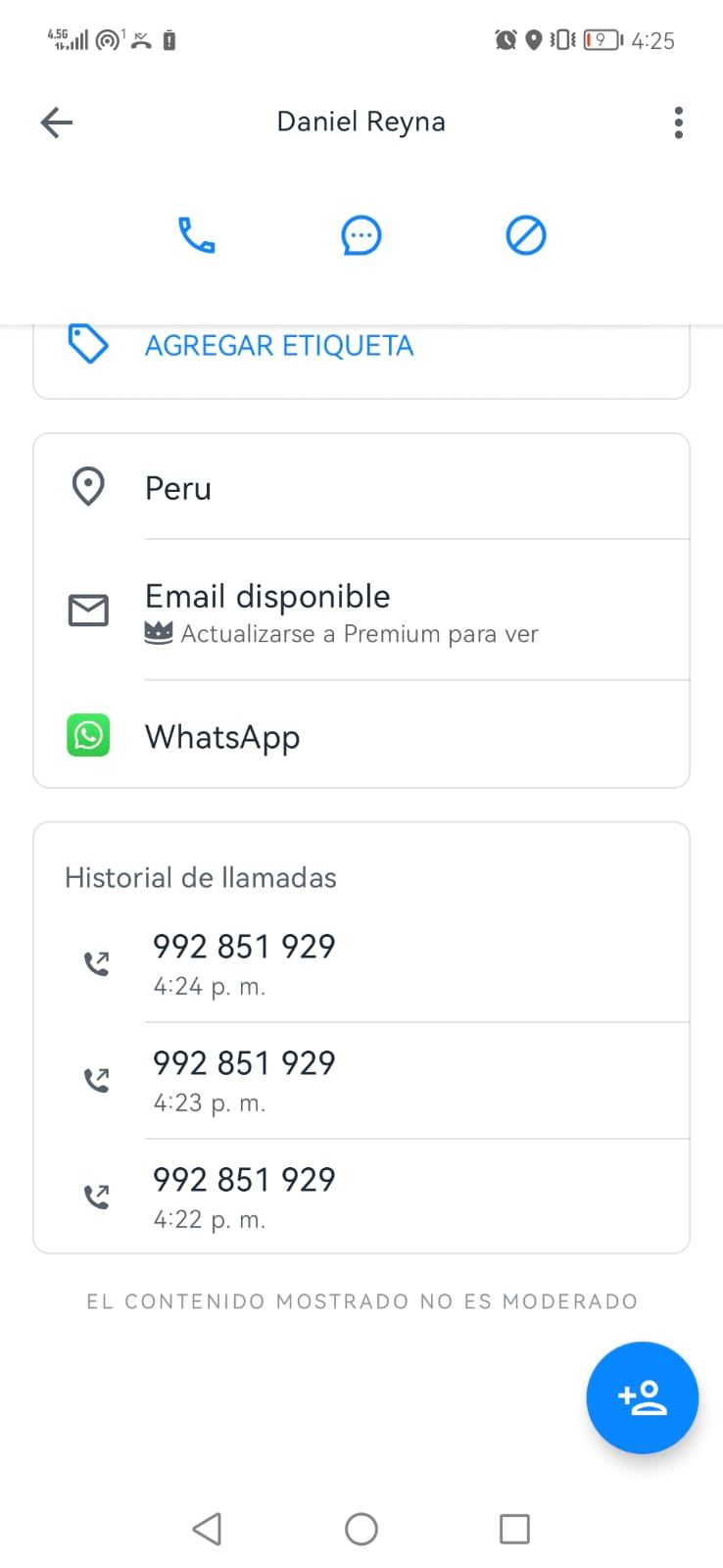Image resolution: width=723 pixels, height=1568 pixels.
Task: Call Daniel Reyna with the phone icon
Action: click(197, 235)
